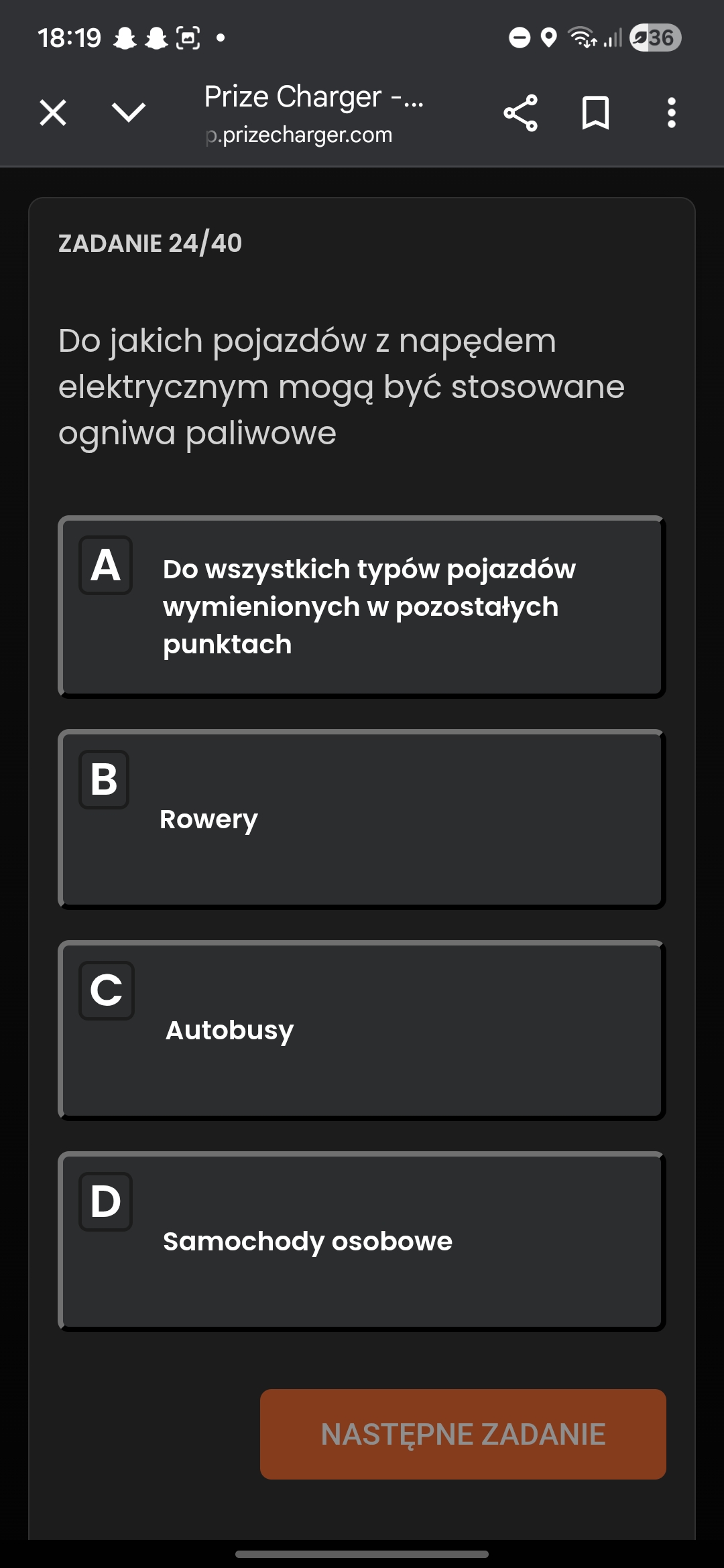
Task: Choose answer B Rowery
Action: (362, 819)
